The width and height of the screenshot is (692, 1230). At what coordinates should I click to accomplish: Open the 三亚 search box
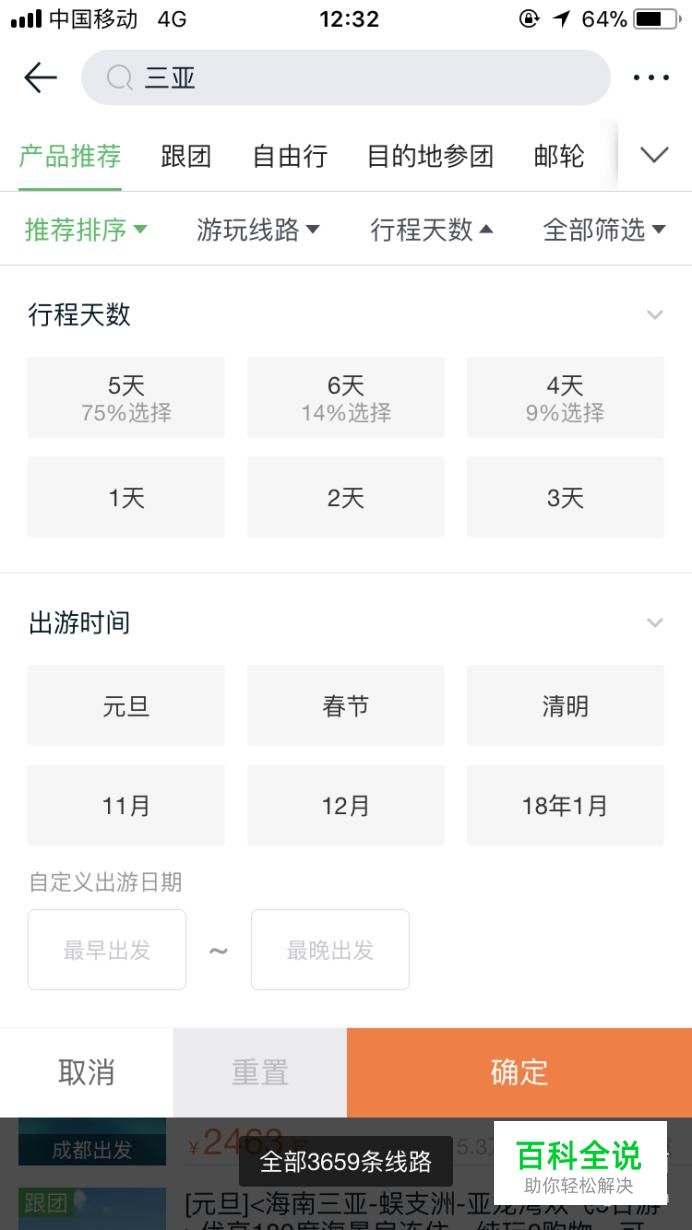pyautogui.click(x=346, y=77)
